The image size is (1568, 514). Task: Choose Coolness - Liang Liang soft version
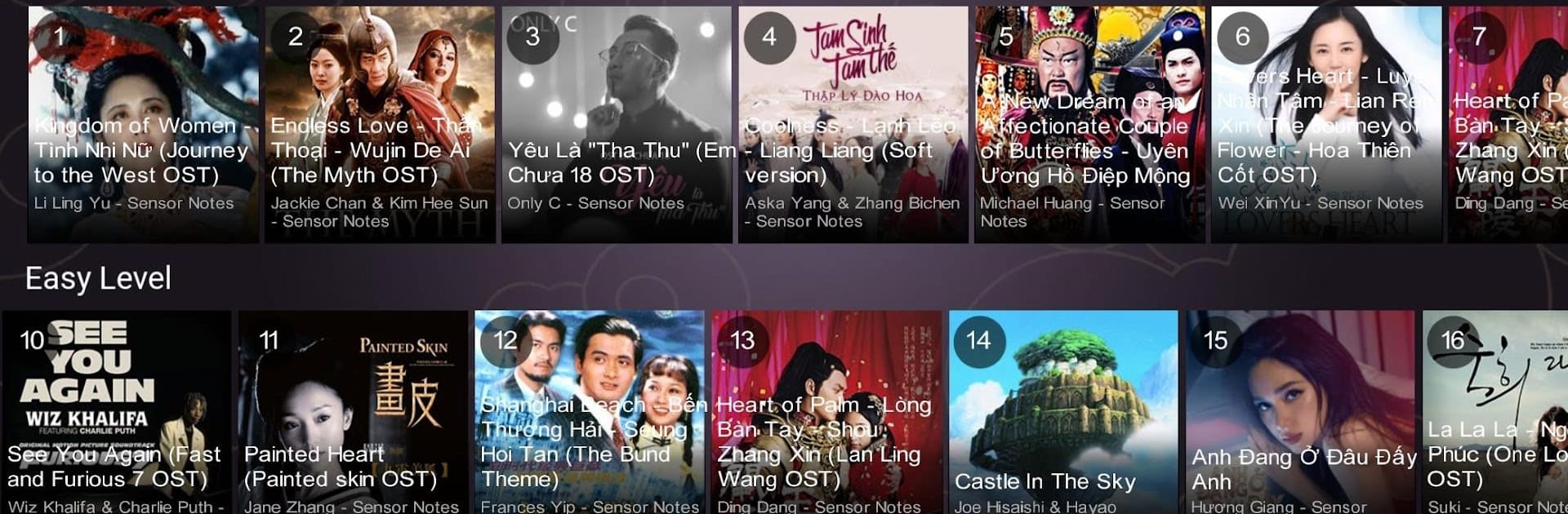click(x=853, y=124)
